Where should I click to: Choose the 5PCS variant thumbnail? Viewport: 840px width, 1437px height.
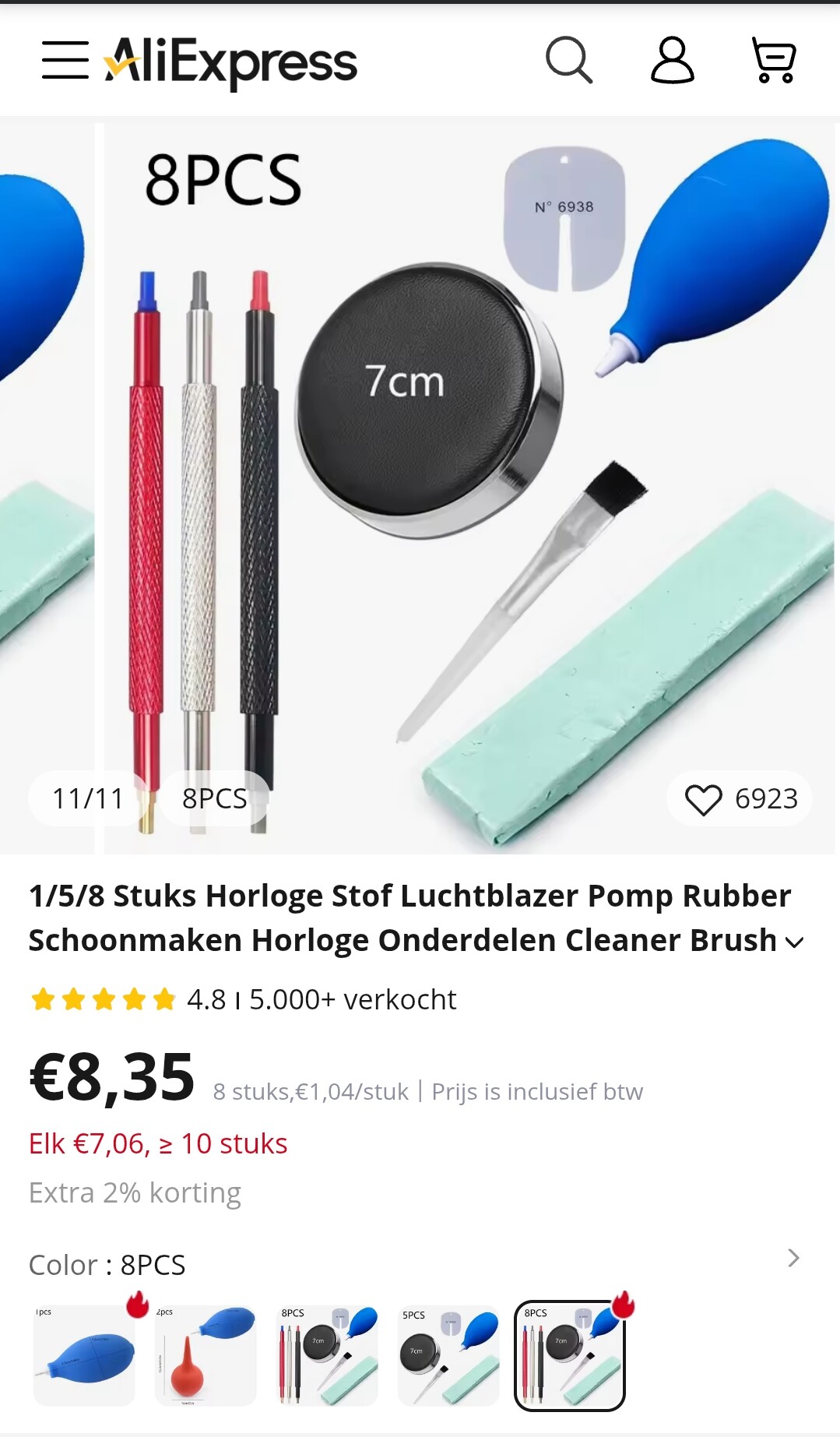click(448, 1355)
